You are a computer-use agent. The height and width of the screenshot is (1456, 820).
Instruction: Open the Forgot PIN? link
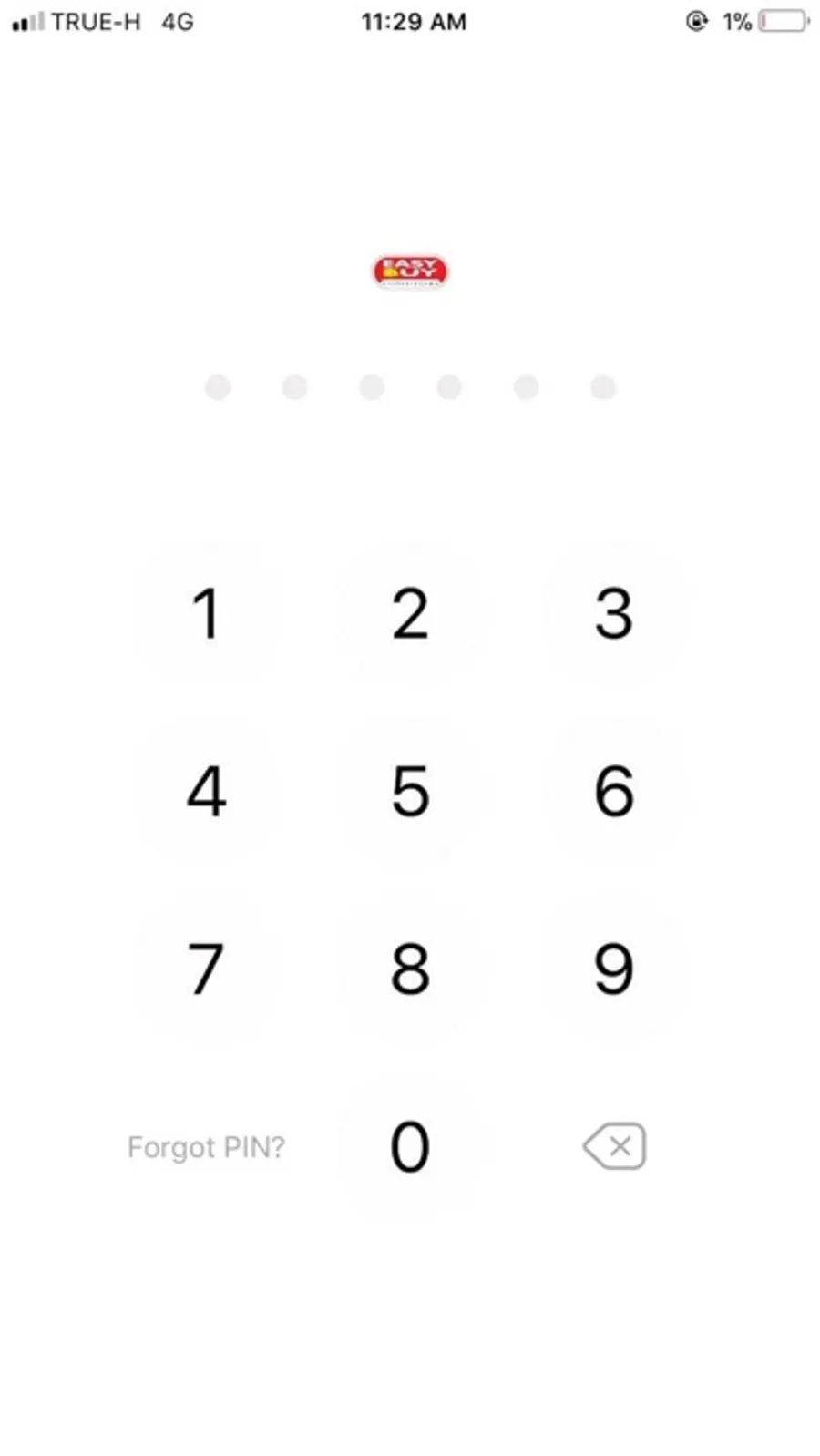pos(206,1147)
